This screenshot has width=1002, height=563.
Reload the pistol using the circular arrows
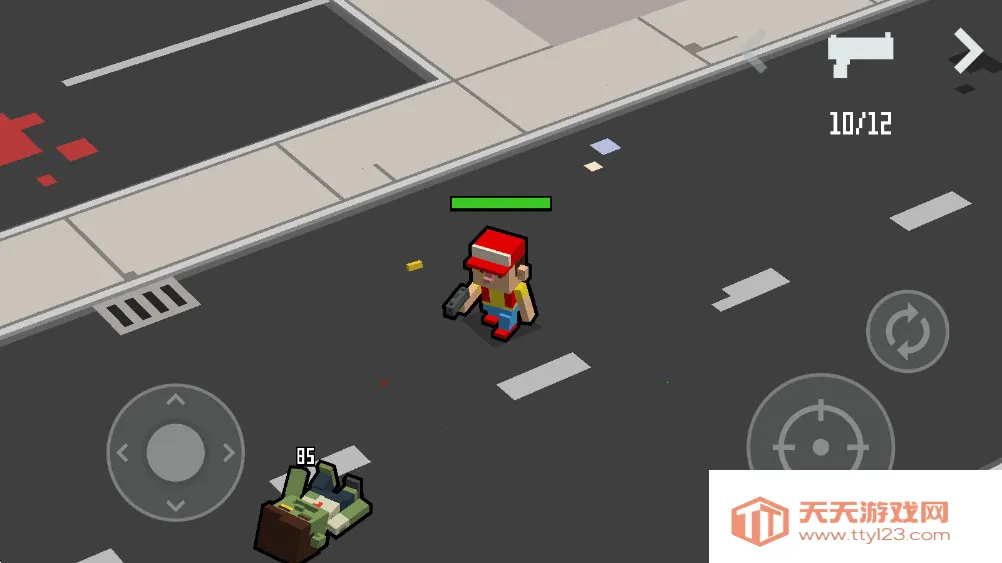907,331
